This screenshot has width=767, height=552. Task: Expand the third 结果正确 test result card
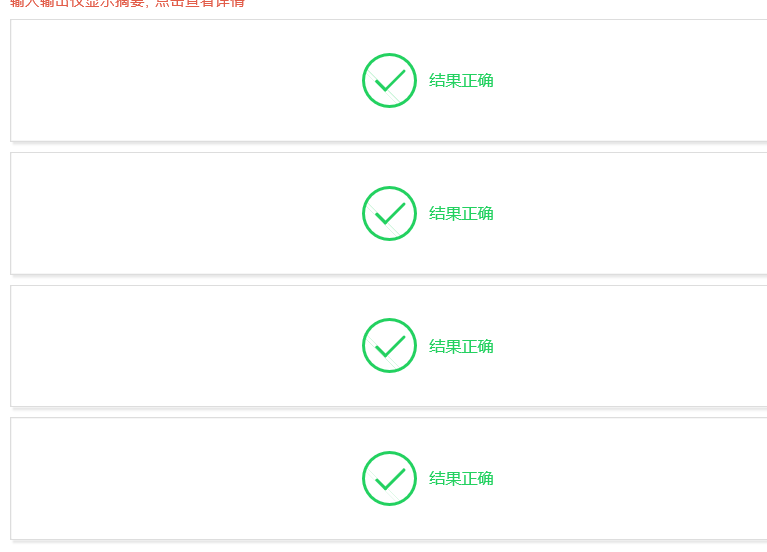click(x=427, y=346)
